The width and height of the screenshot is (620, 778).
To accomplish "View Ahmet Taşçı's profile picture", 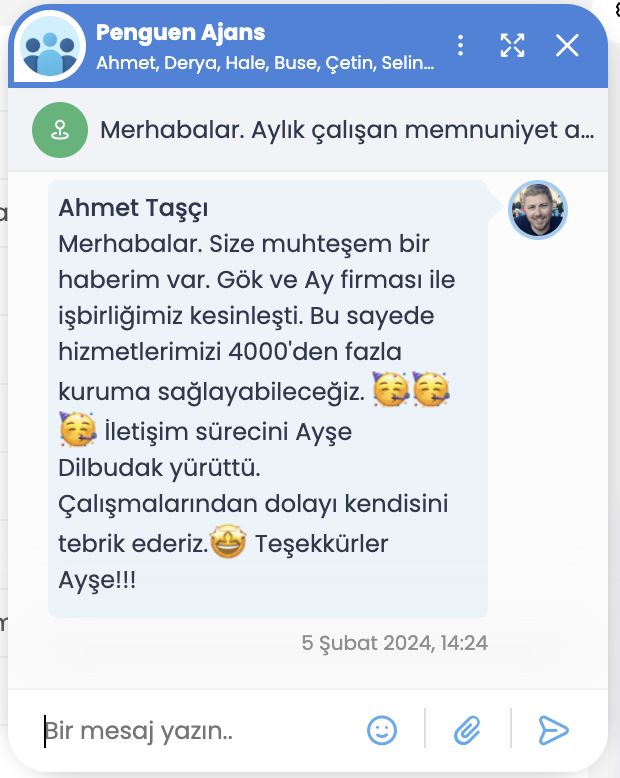I will (x=538, y=211).
